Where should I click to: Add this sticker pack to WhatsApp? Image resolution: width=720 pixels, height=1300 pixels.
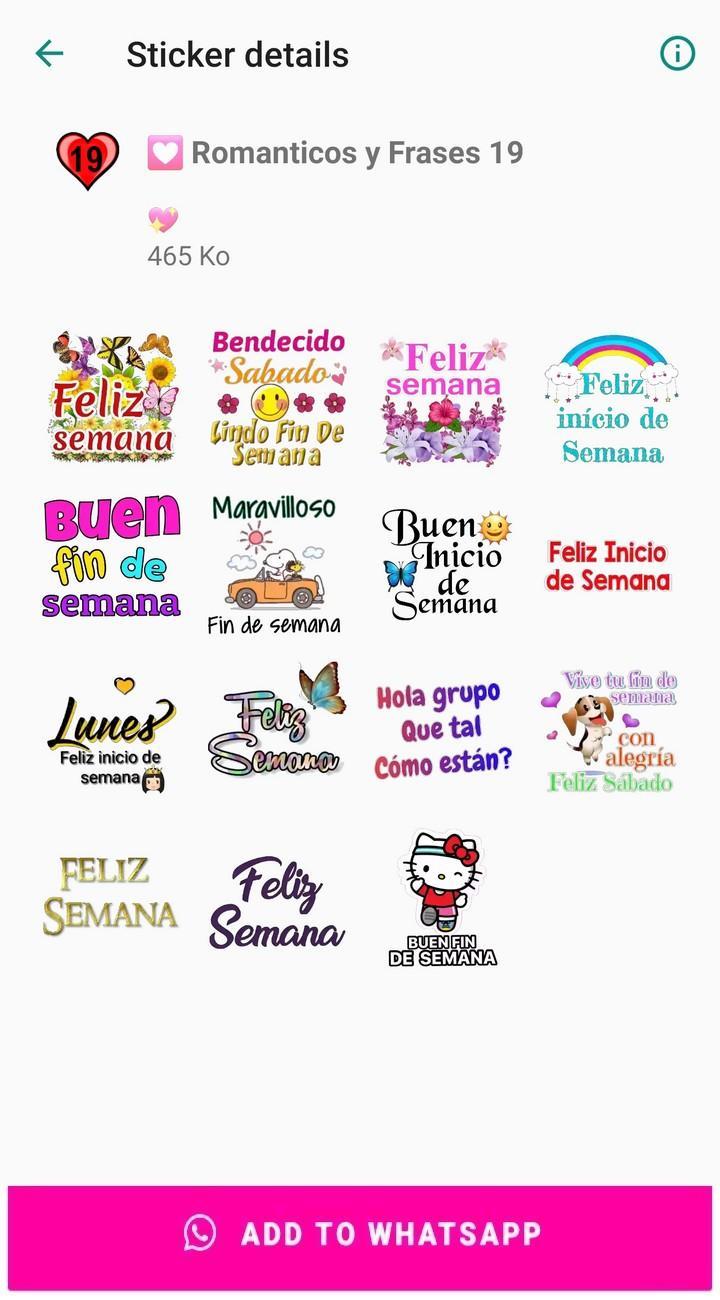(x=360, y=1232)
